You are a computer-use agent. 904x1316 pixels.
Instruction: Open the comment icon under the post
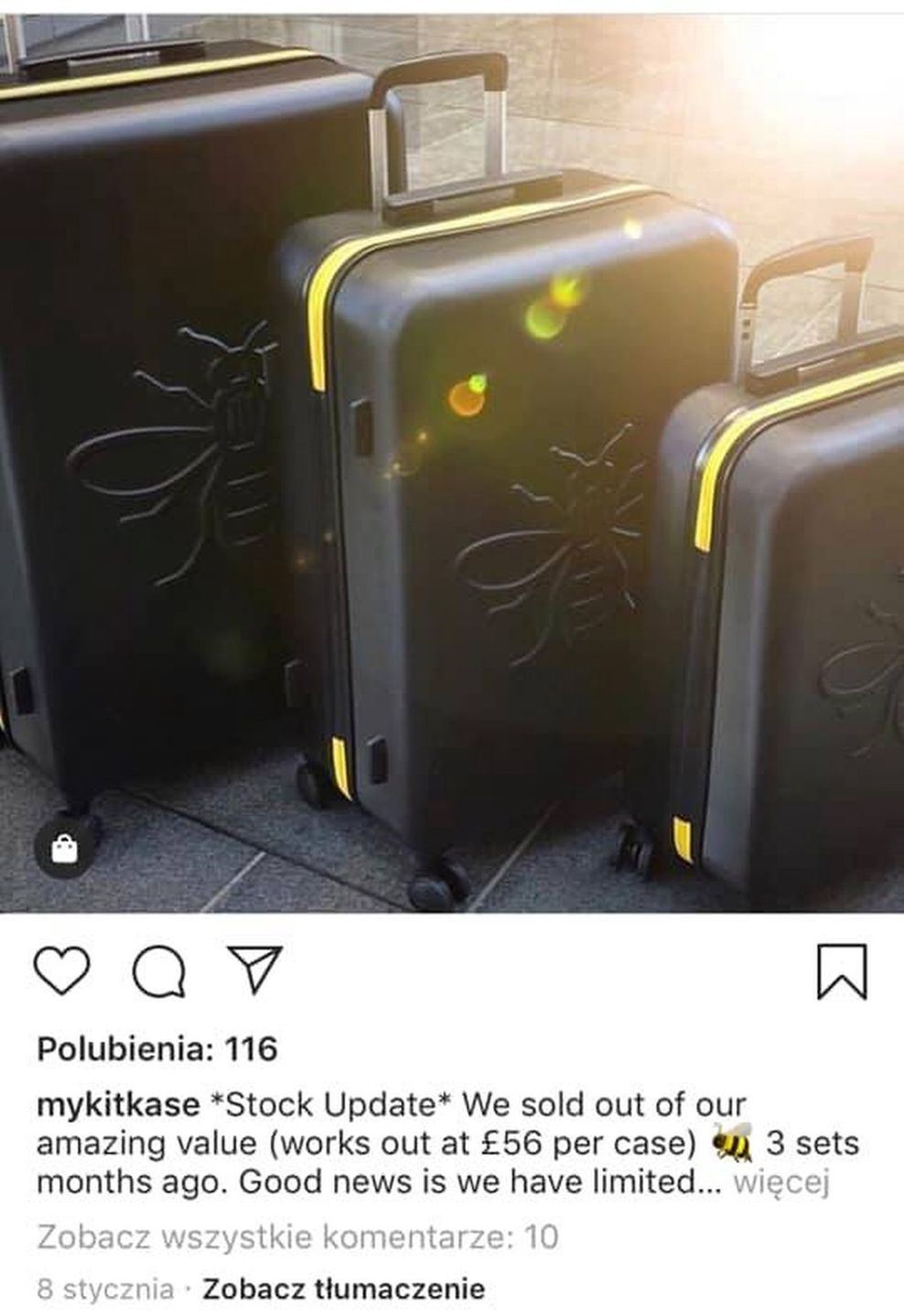[157, 971]
